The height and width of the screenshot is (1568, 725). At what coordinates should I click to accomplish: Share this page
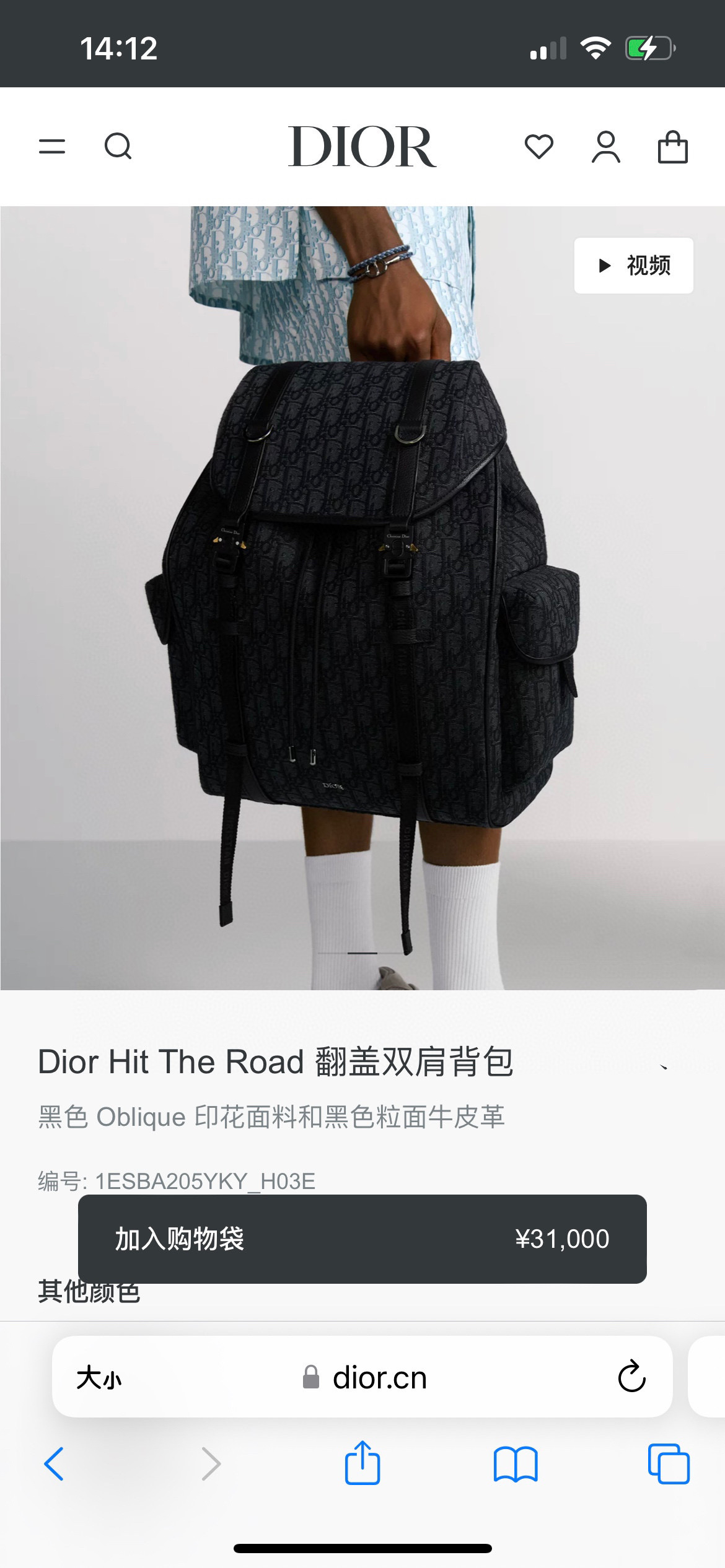point(362,1463)
